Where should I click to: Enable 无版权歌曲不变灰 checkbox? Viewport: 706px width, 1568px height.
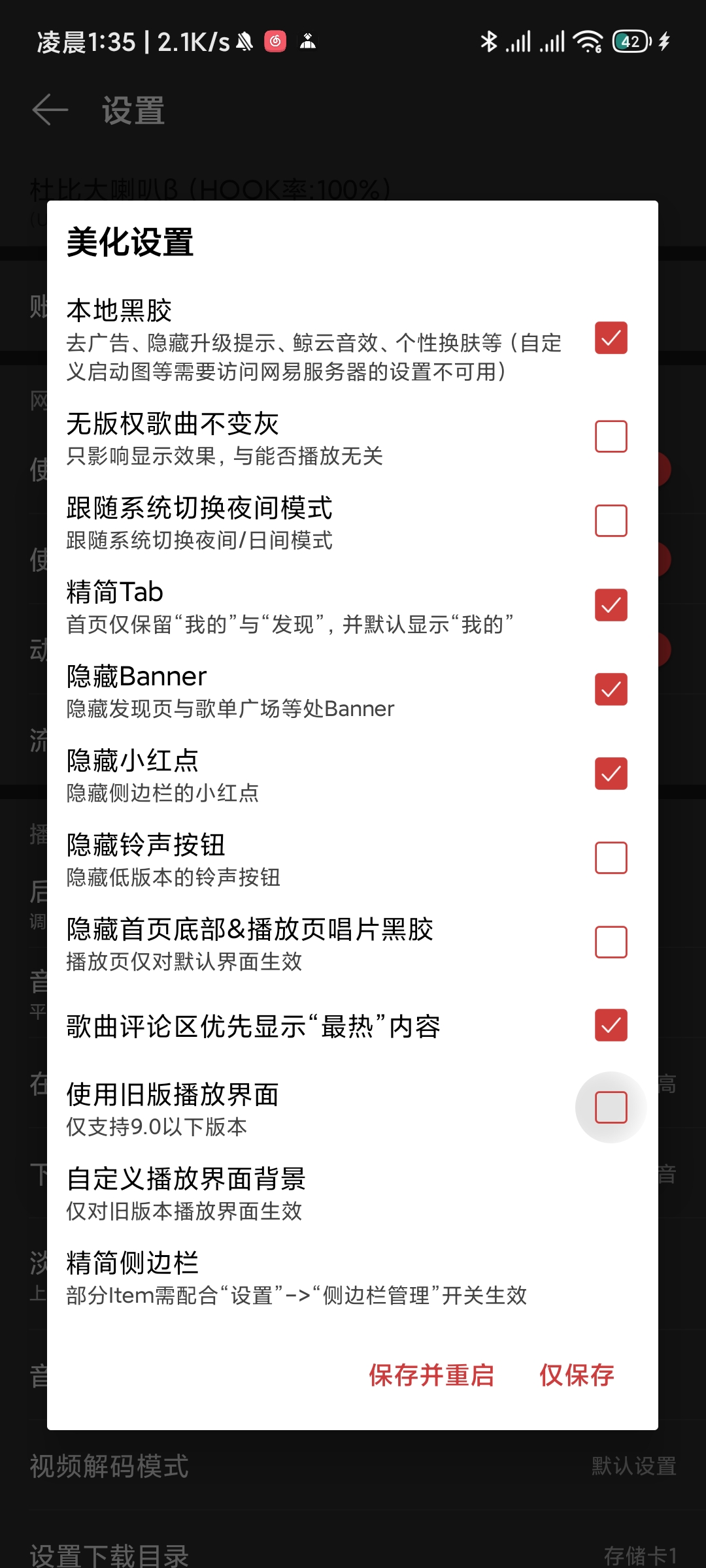tap(611, 436)
